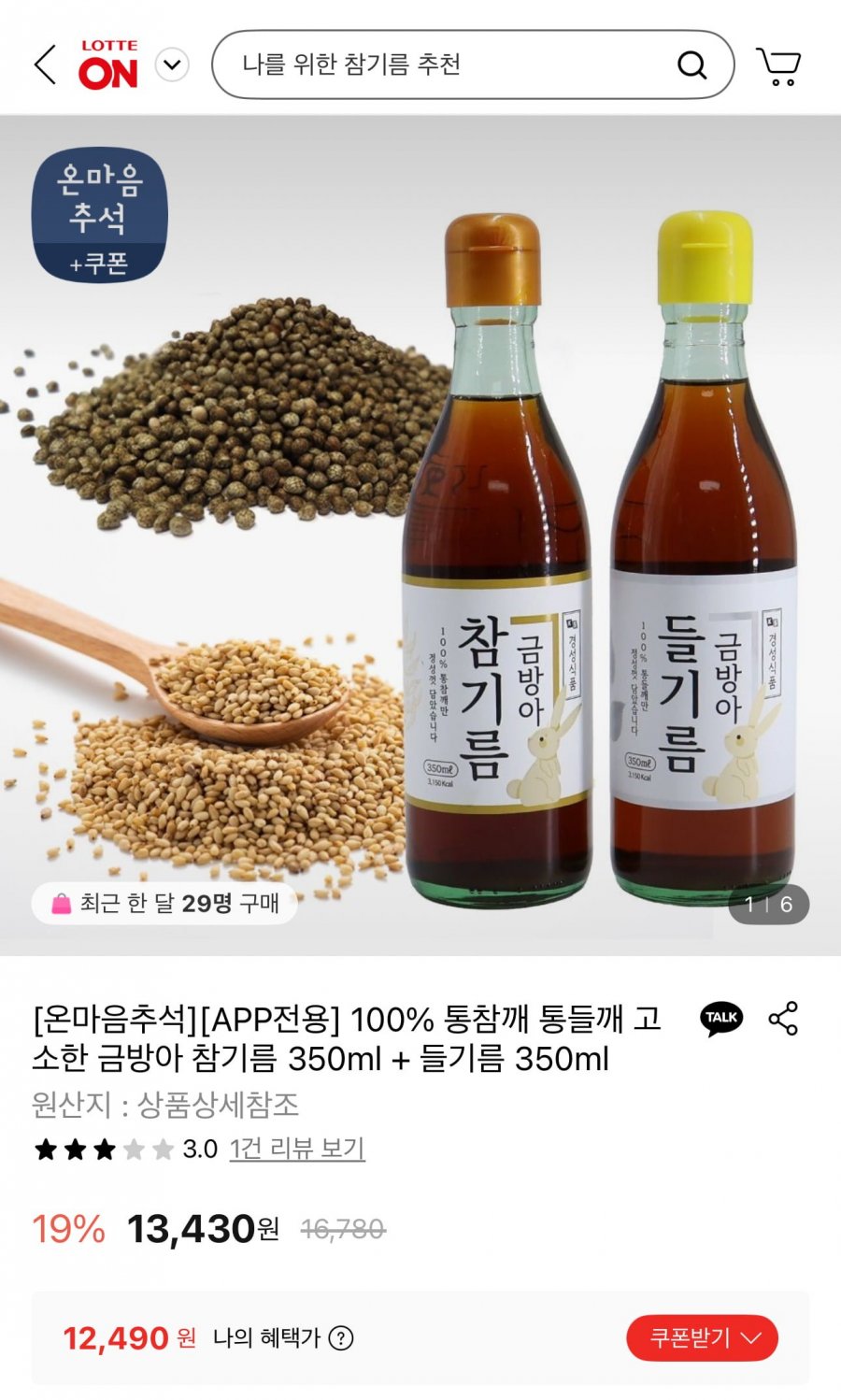The image size is (841, 1400).
Task: Tap the 쿠폰받기 button
Action: (x=702, y=1338)
